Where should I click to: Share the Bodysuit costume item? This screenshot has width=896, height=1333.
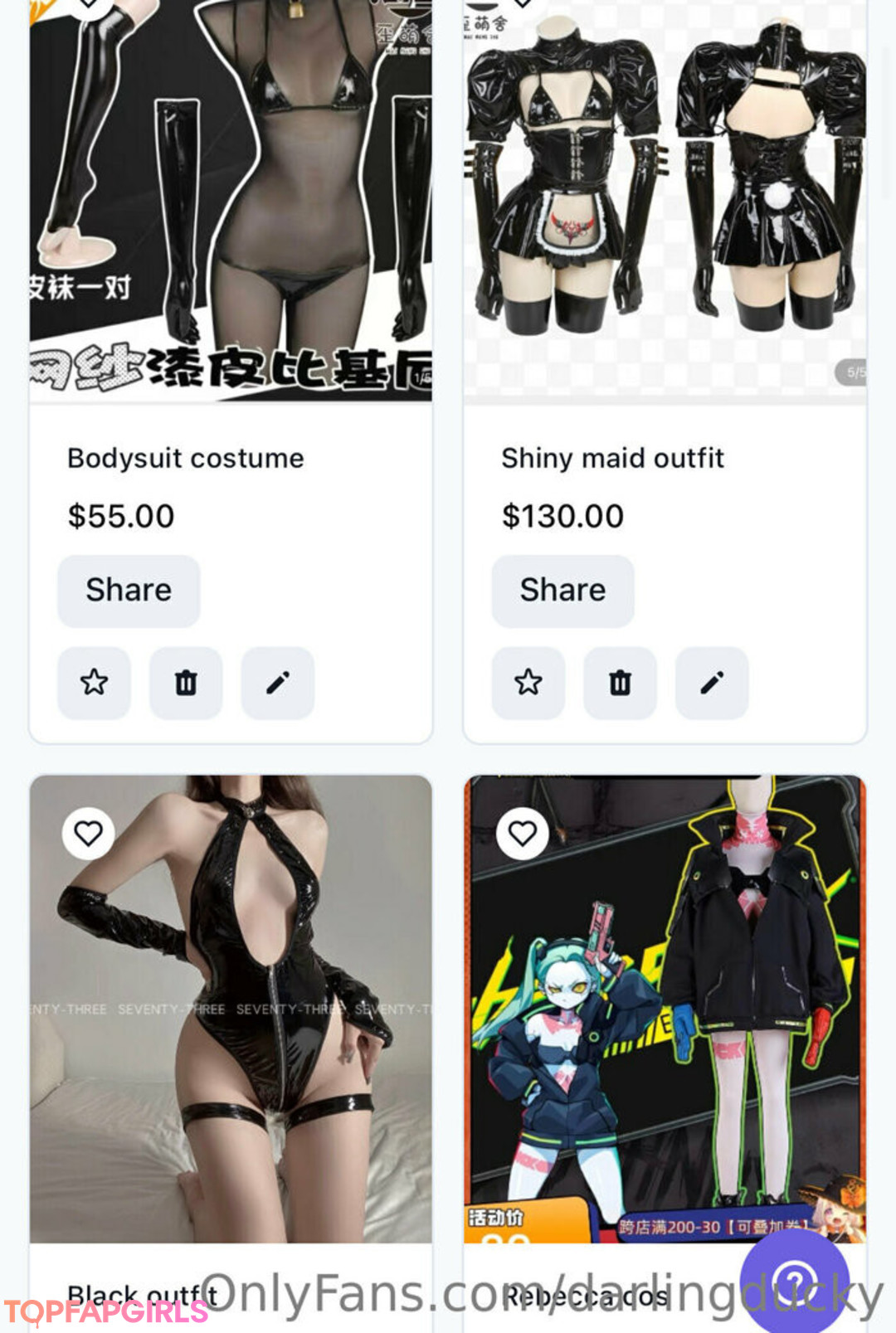[x=129, y=591]
